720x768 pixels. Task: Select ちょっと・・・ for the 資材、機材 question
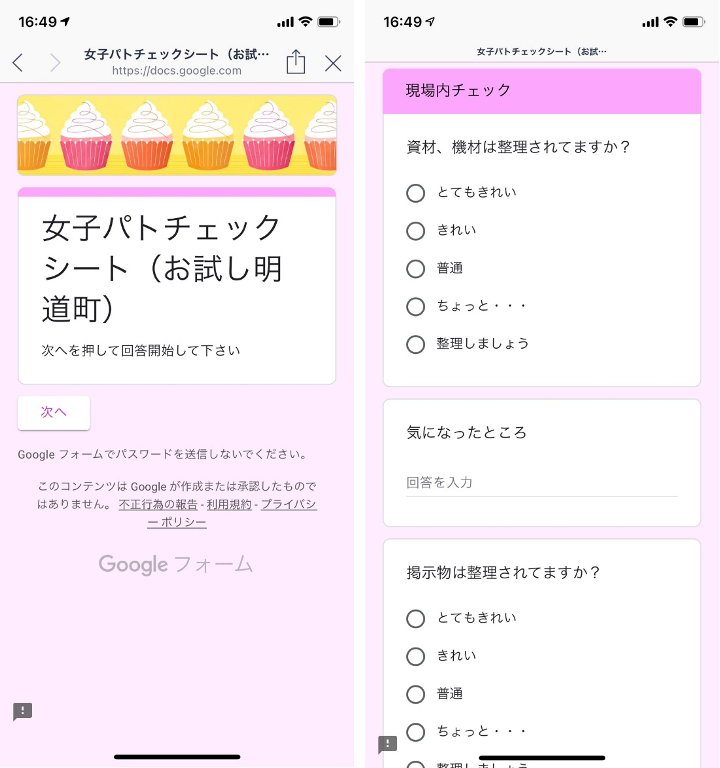point(416,306)
